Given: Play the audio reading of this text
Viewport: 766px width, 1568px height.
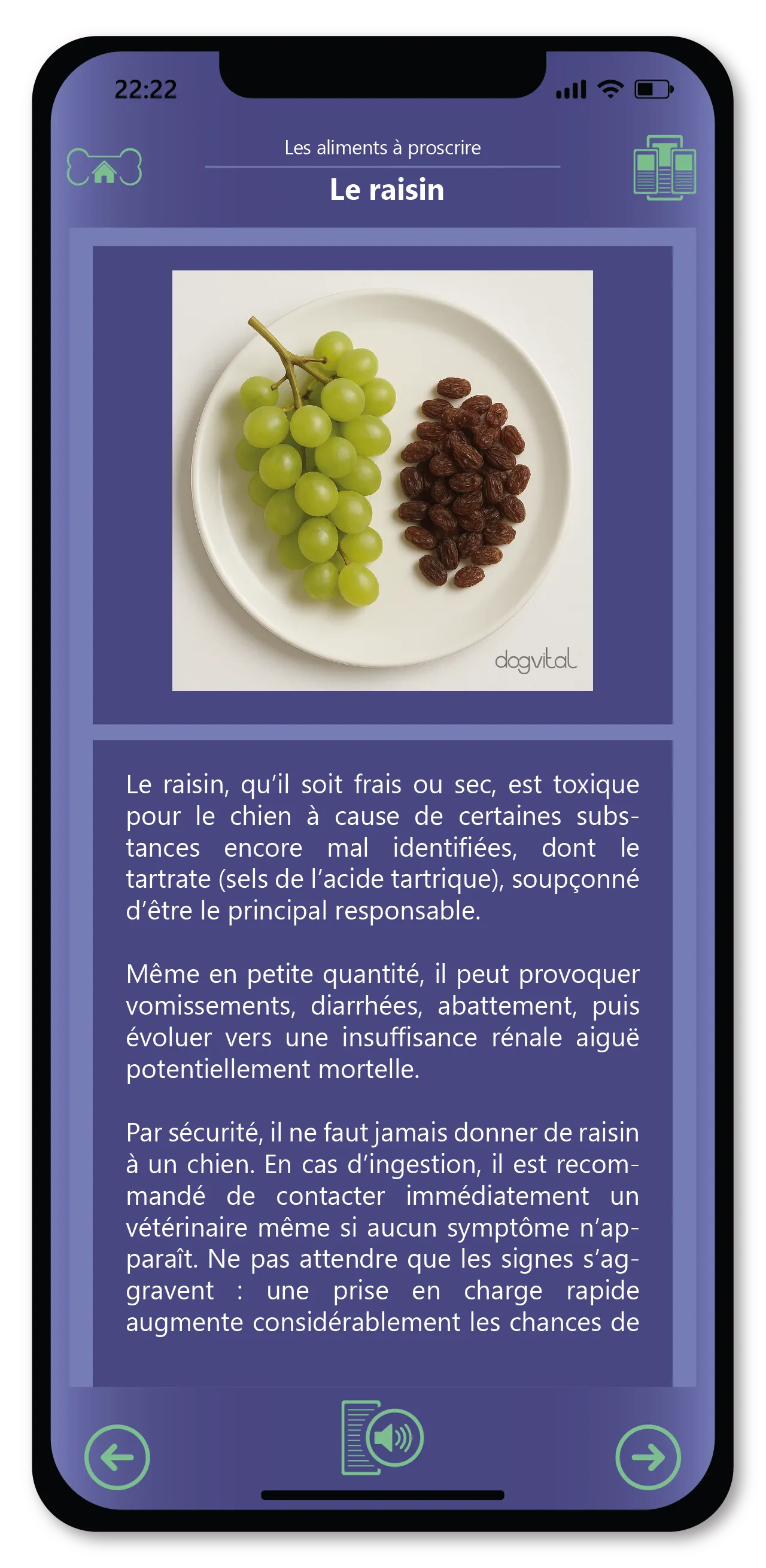Looking at the screenshot, I should (382, 1437).
